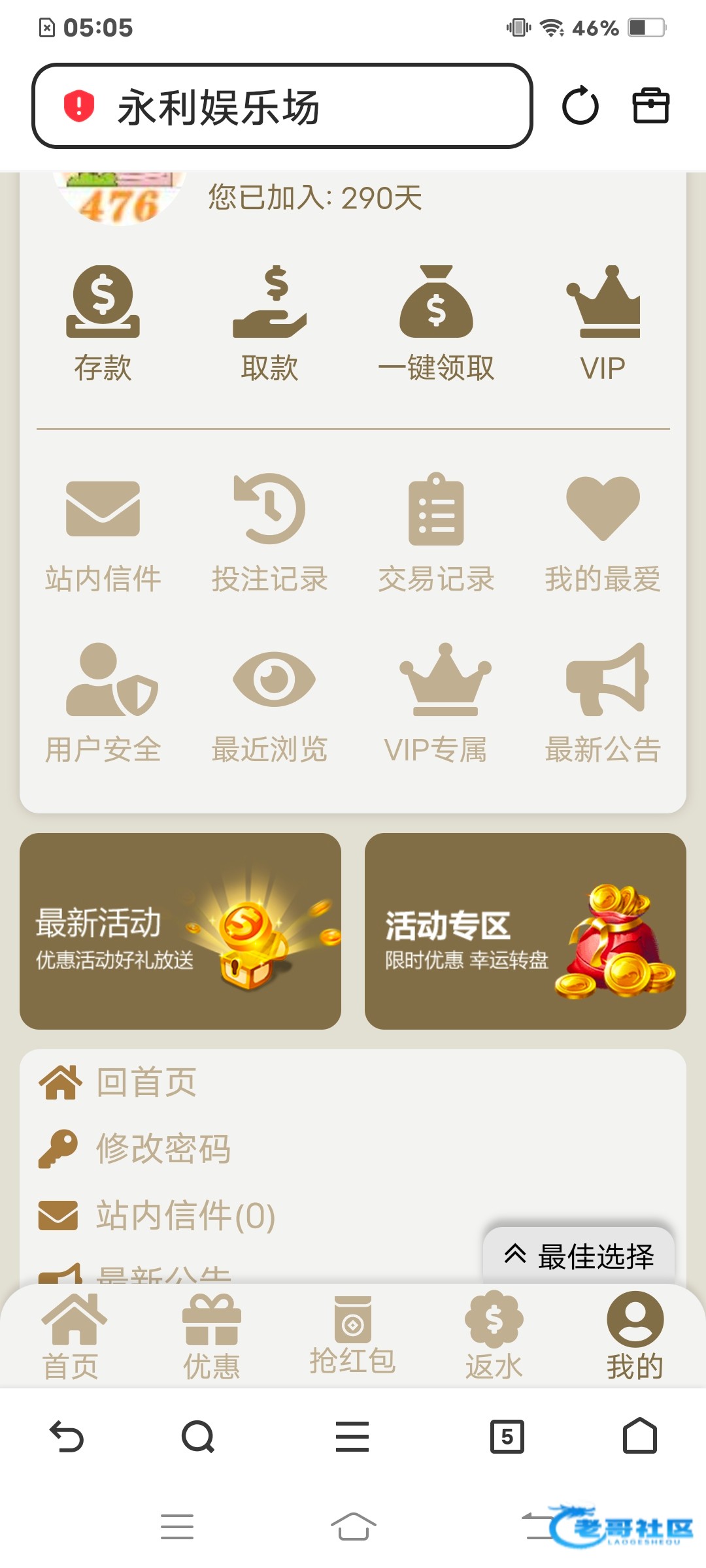This screenshot has width=706, height=1568.
Task: Open VIP专属 section
Action: [x=436, y=704]
